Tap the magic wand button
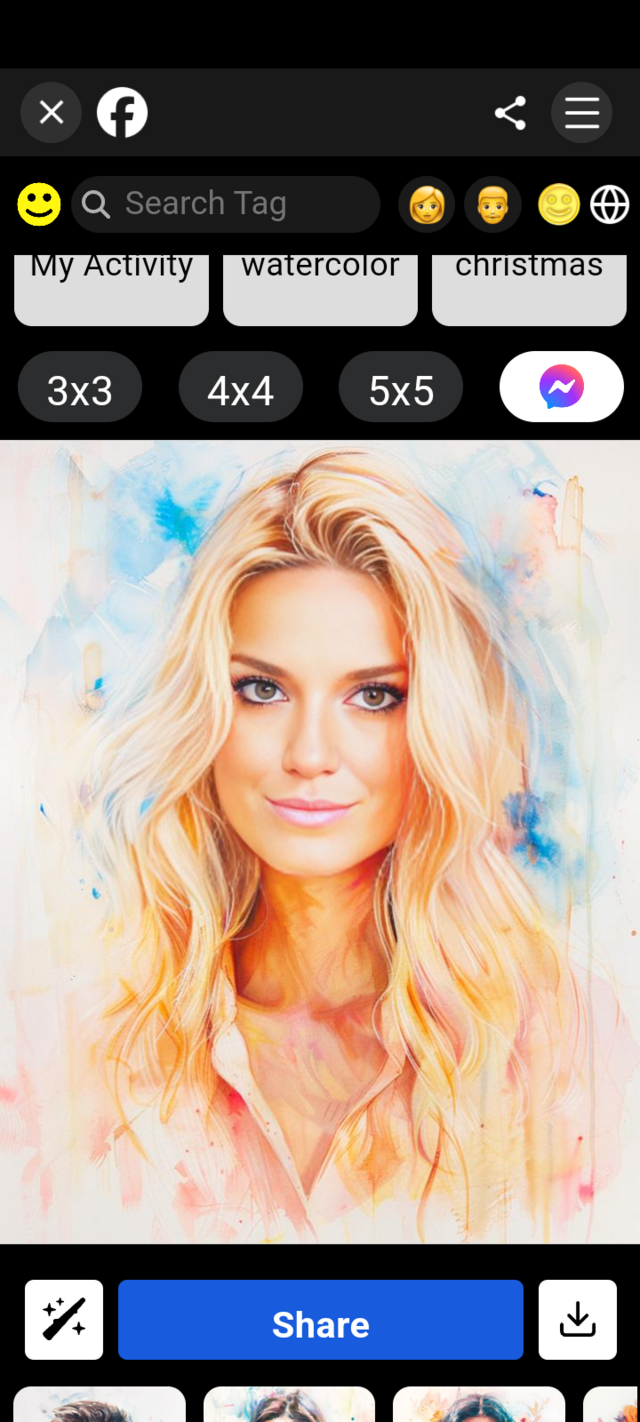This screenshot has height=1422, width=640. 64,1320
